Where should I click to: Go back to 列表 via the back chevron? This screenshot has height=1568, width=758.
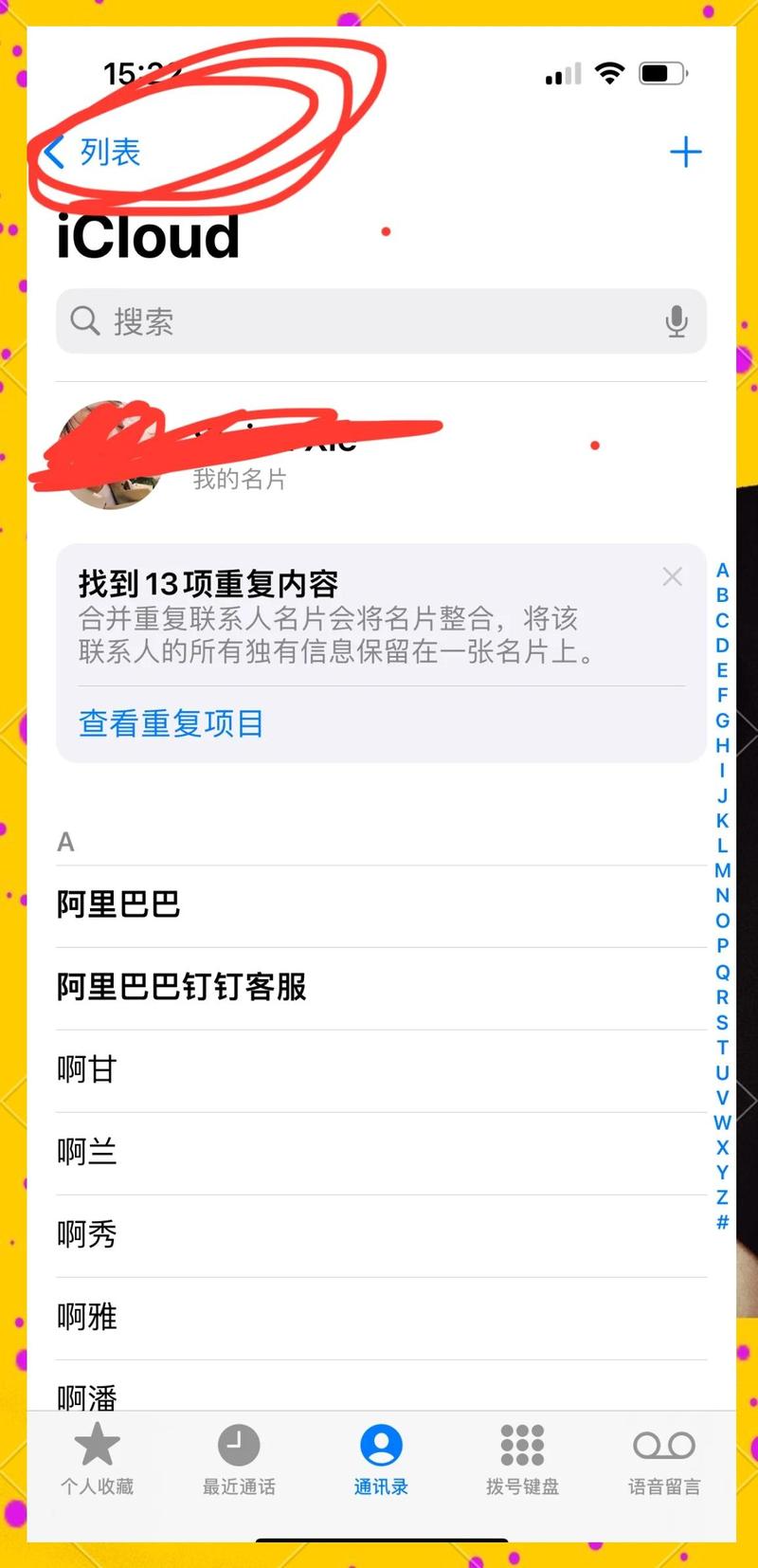(x=54, y=152)
